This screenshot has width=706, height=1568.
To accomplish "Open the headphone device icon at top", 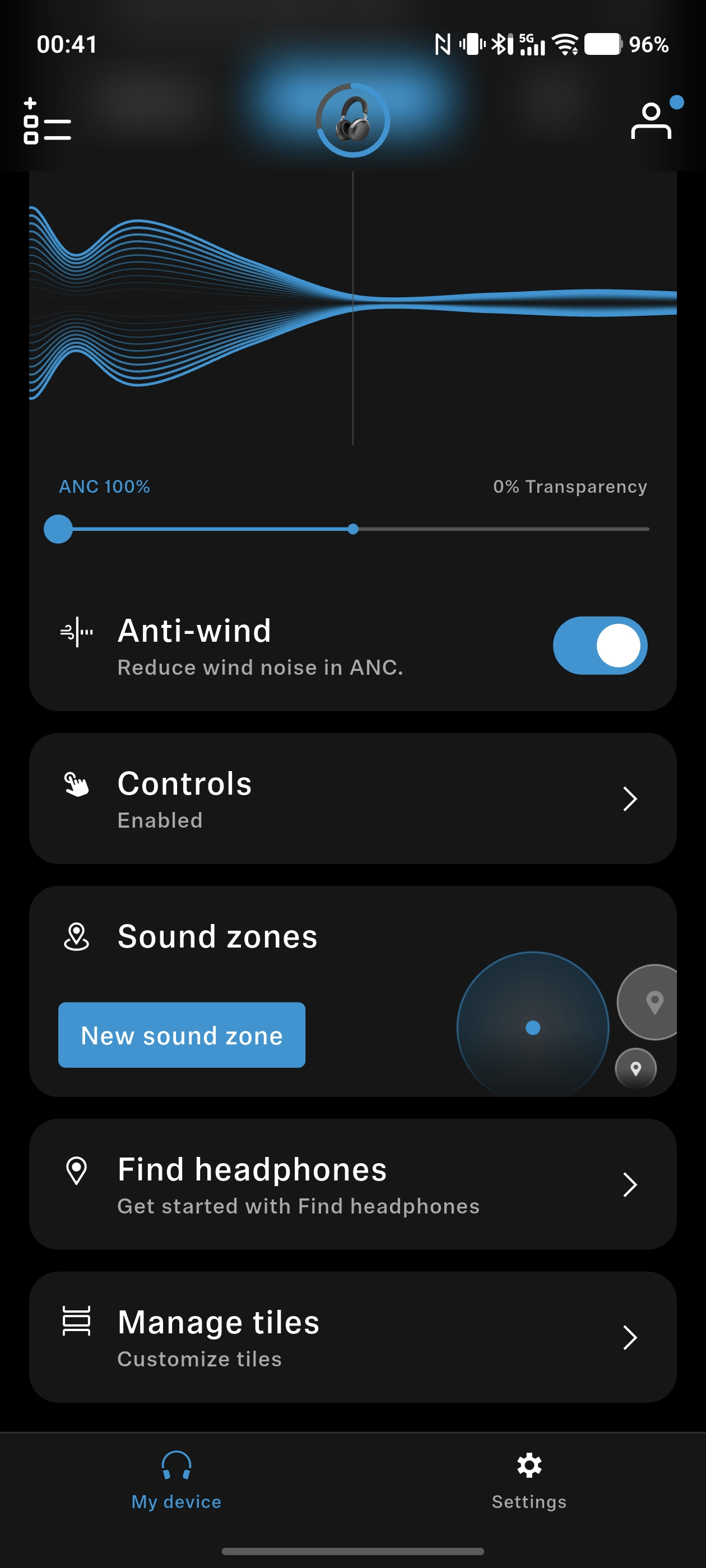I will [352, 120].
